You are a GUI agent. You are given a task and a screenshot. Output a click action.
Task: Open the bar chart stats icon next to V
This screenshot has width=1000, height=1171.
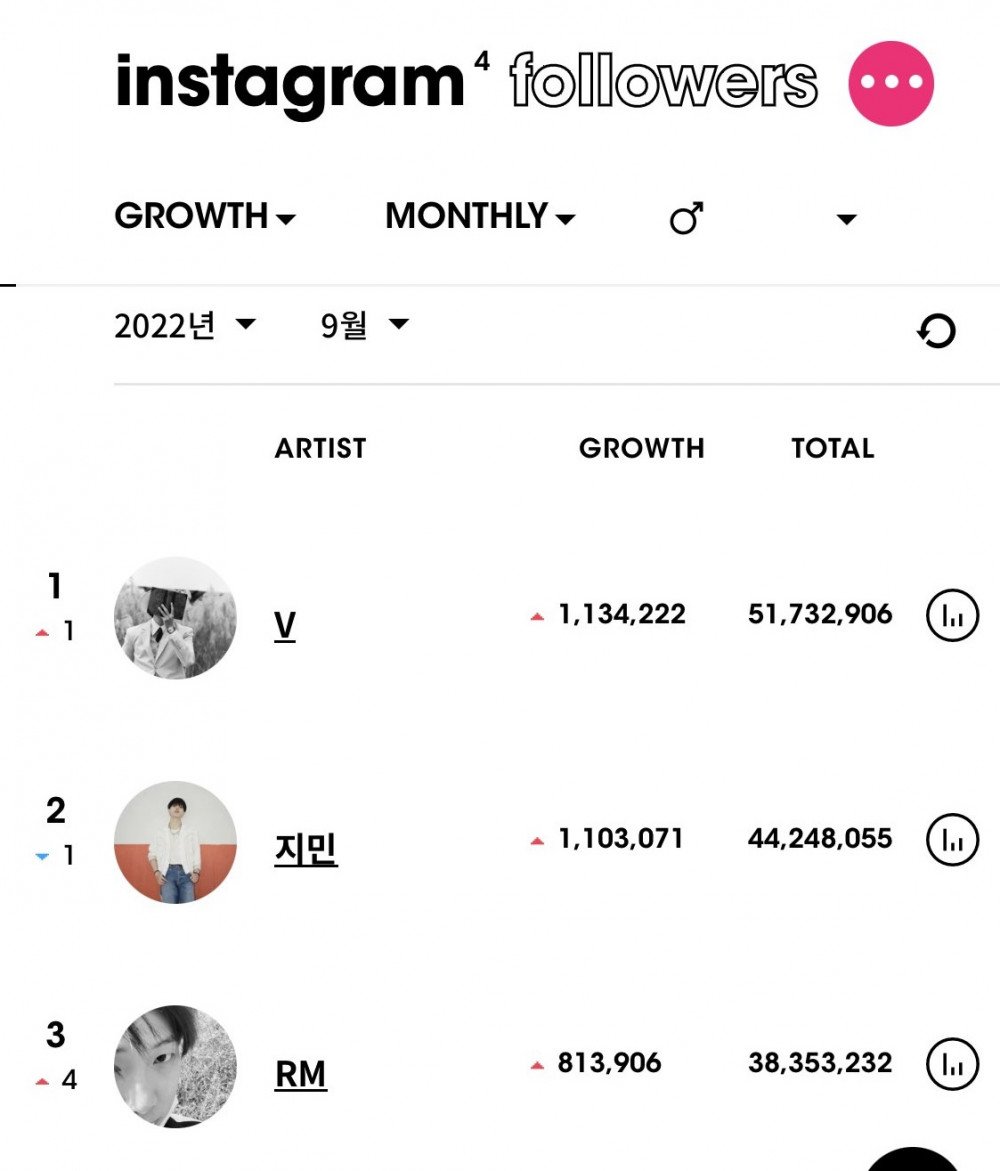click(x=951, y=617)
